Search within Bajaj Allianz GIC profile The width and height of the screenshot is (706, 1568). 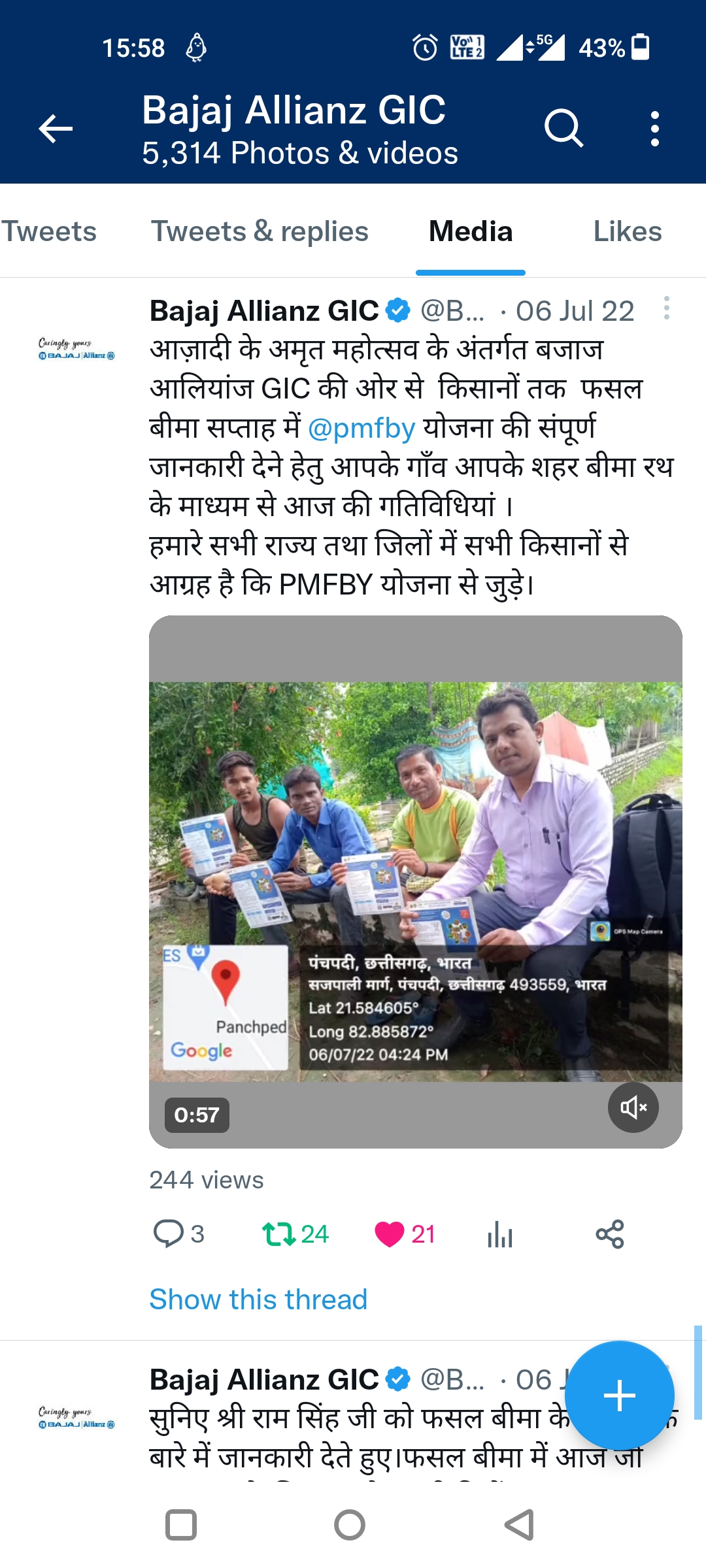click(x=563, y=128)
